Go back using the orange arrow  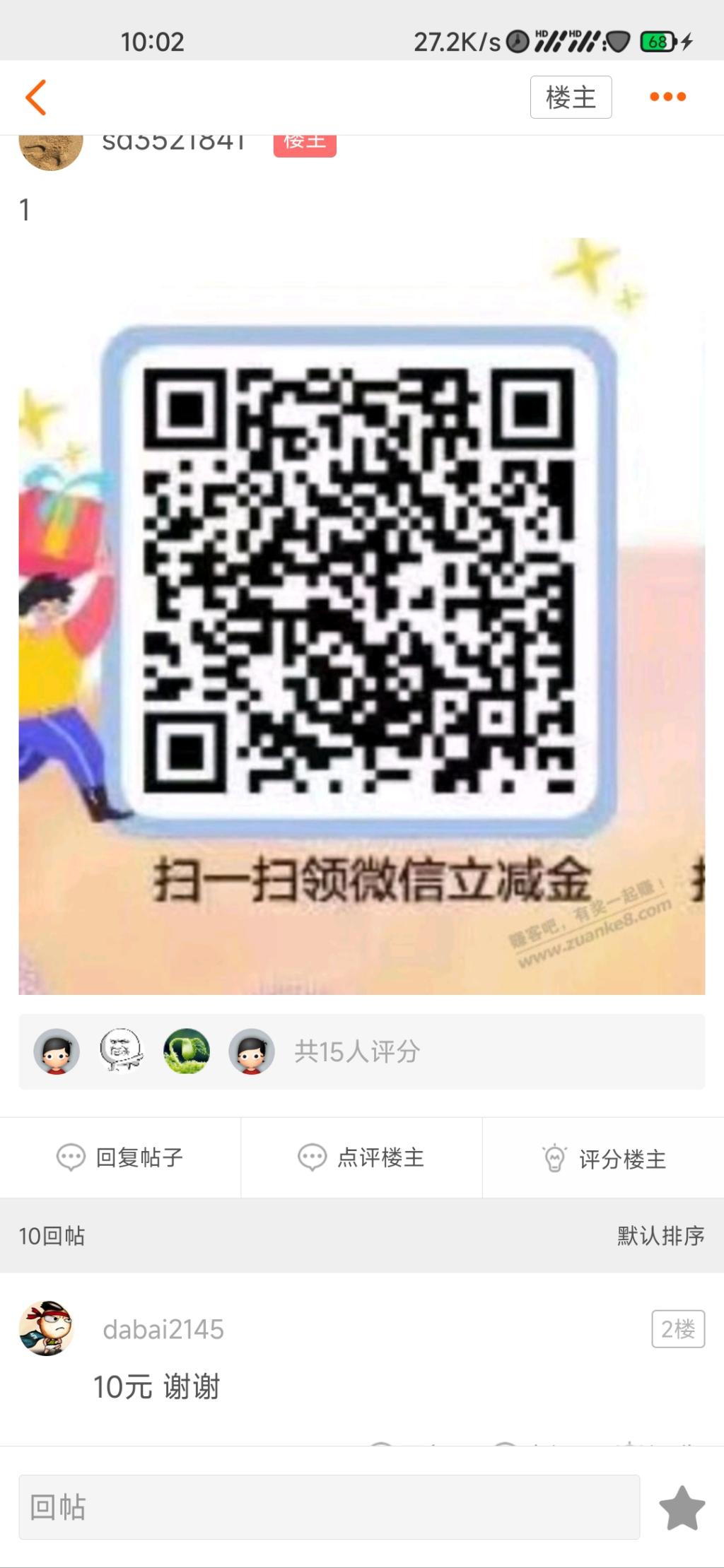pyautogui.click(x=36, y=97)
